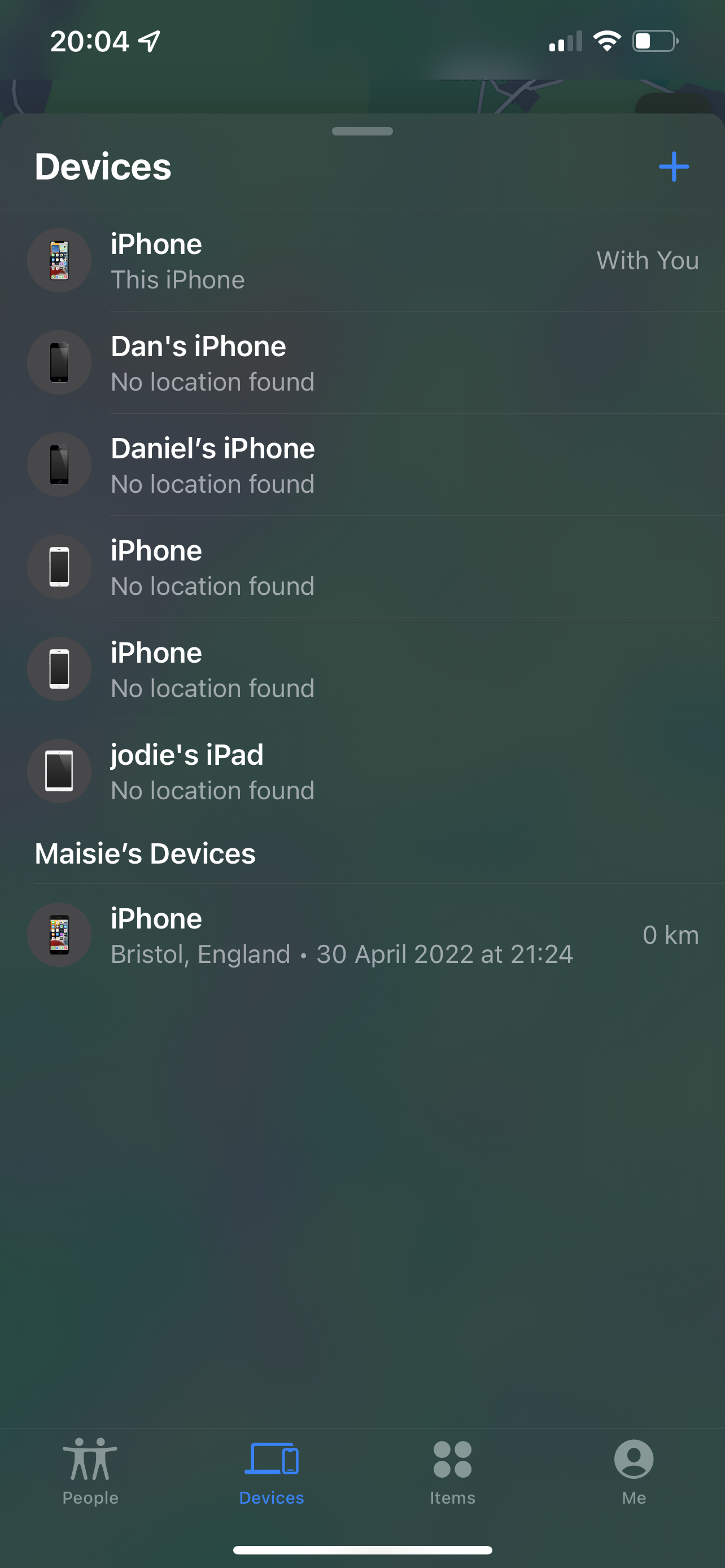The height and width of the screenshot is (1568, 725).
Task: Select the Devices tab
Action: tap(272, 1470)
